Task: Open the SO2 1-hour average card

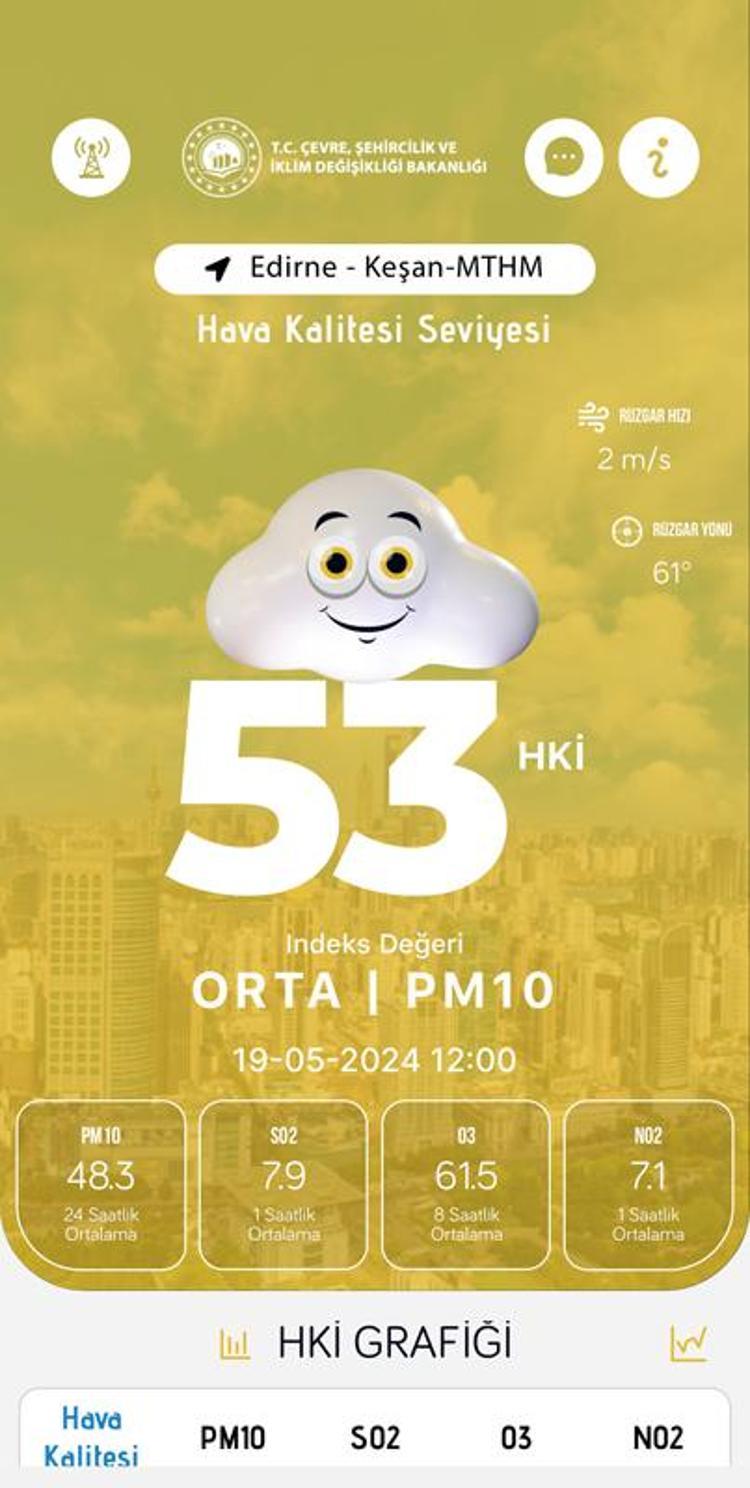Action: click(283, 1185)
